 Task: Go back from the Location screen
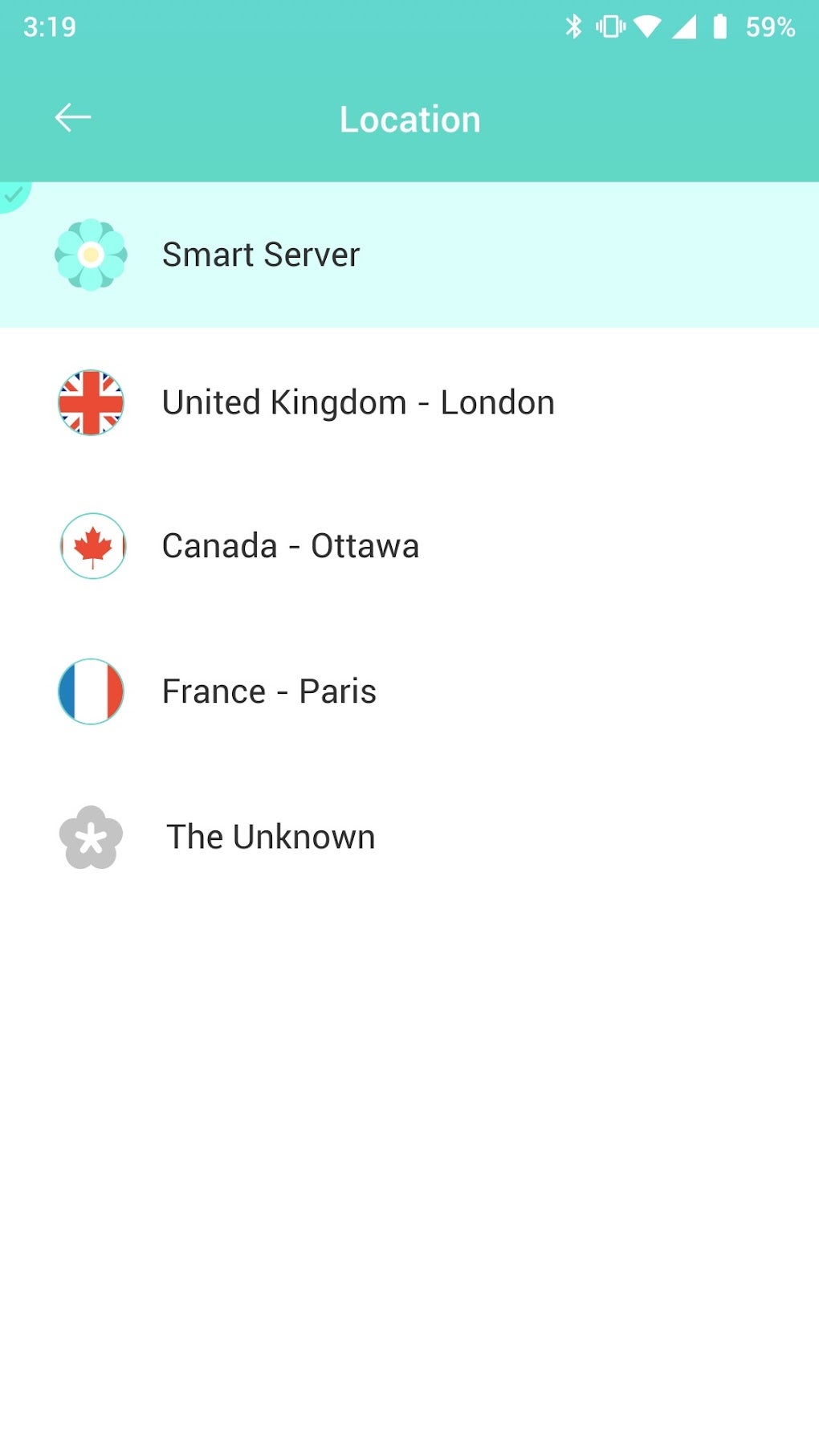[x=72, y=118]
